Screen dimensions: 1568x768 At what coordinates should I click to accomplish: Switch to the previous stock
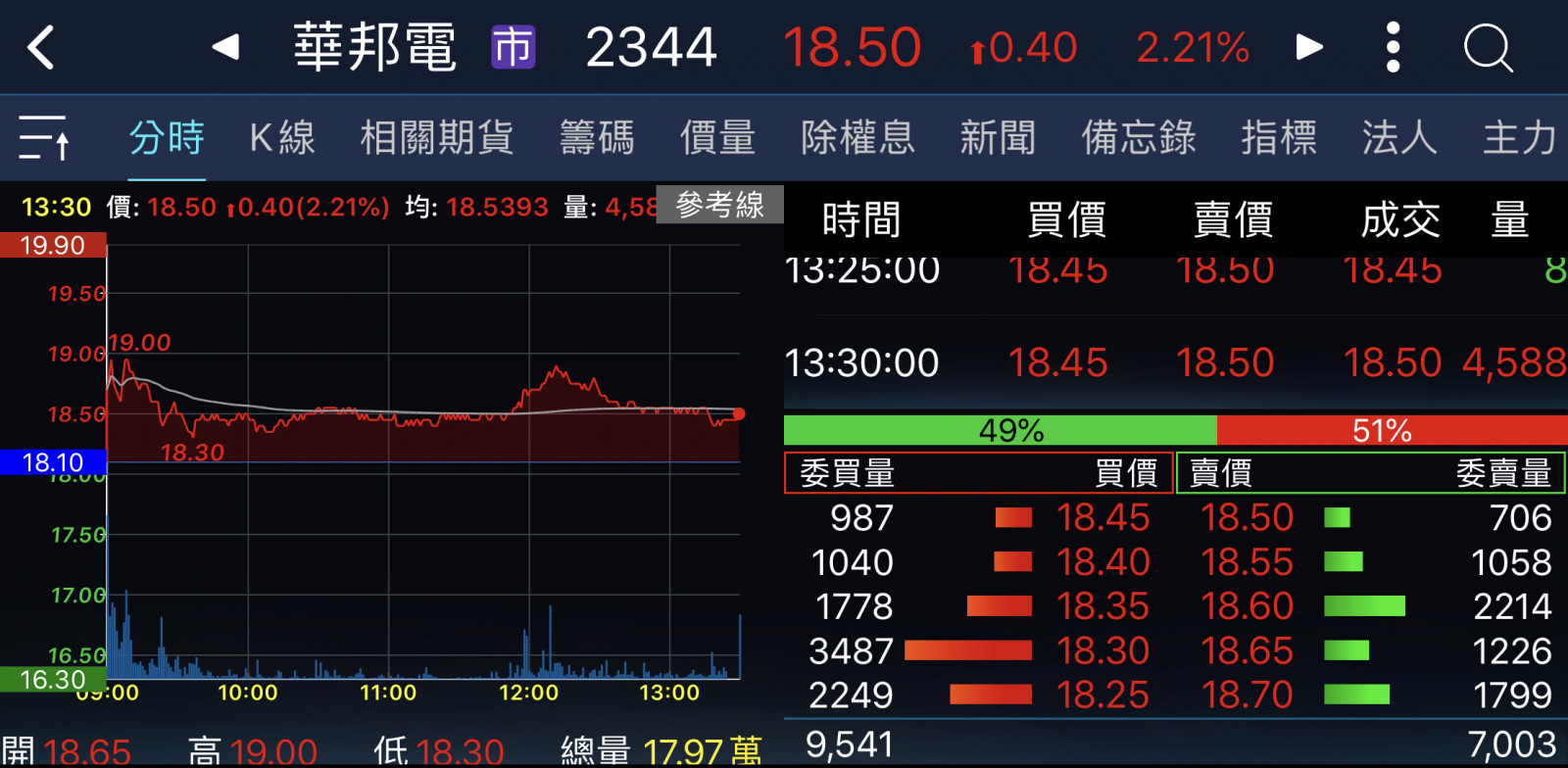click(226, 47)
